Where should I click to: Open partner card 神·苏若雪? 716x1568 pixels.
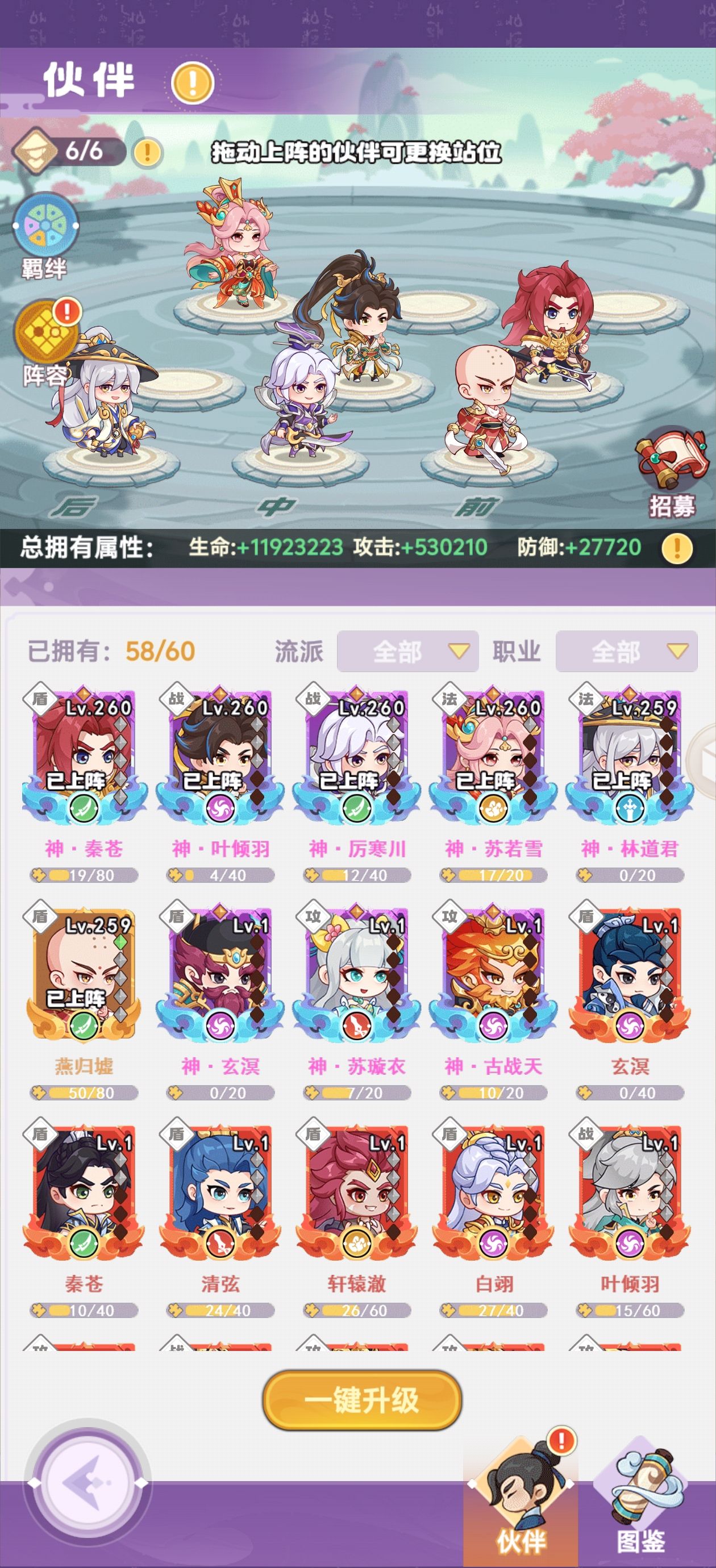tap(493, 757)
